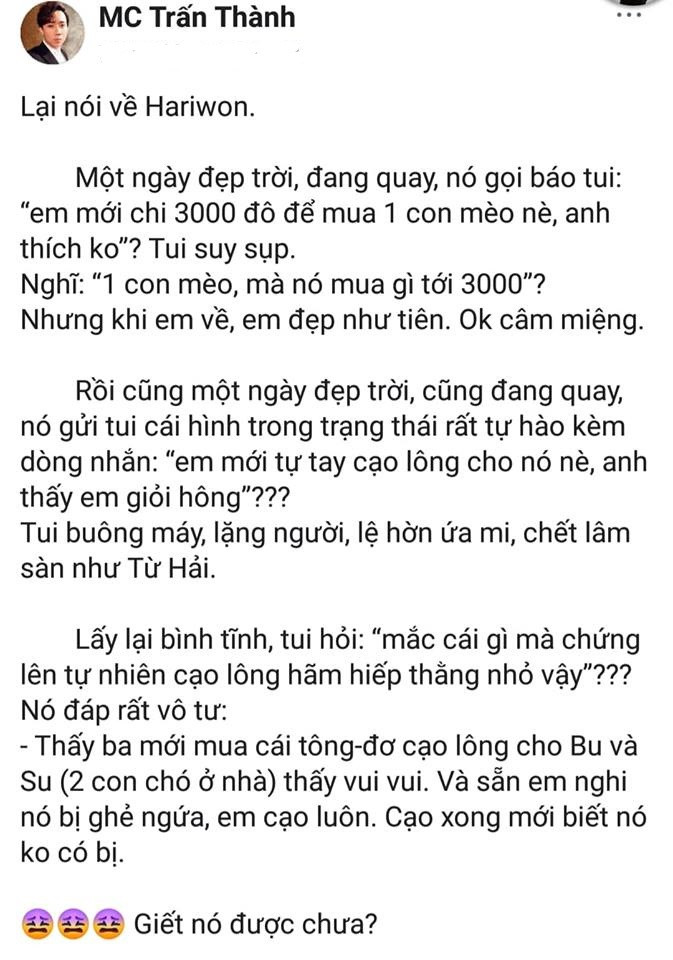
Task: Open MC Trấn Thành's profile picture
Action: coord(51,33)
